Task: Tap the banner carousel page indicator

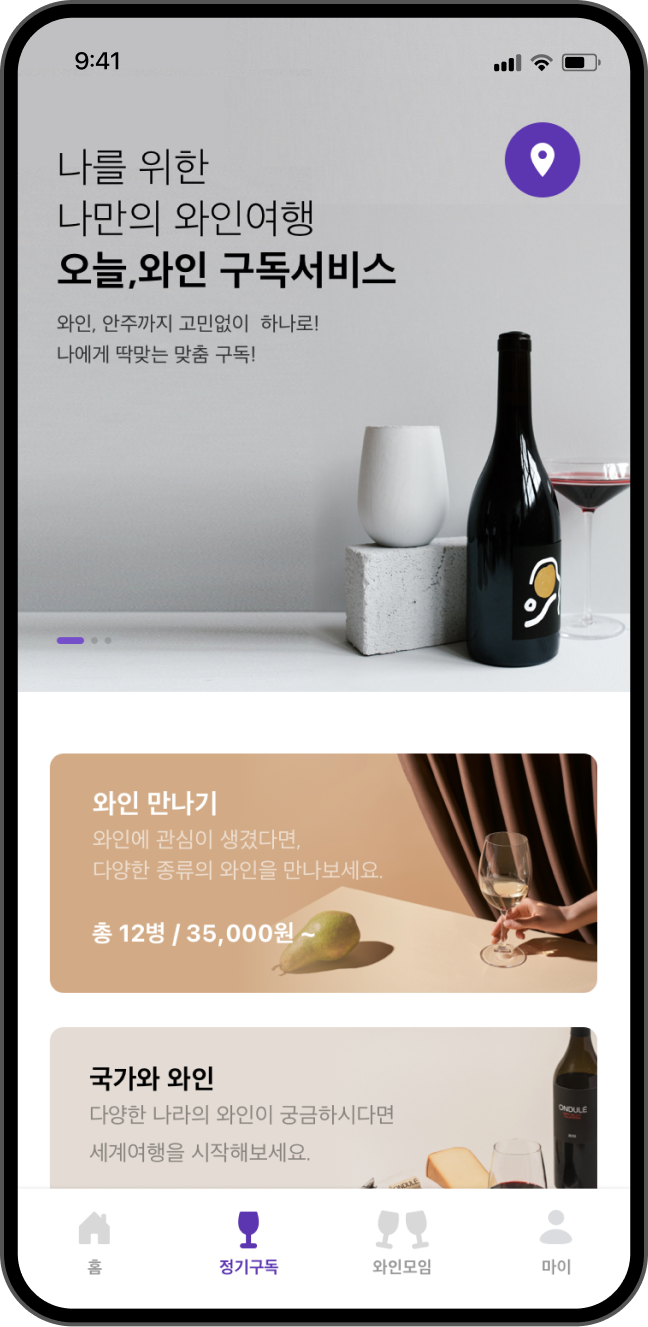Action: click(x=84, y=640)
